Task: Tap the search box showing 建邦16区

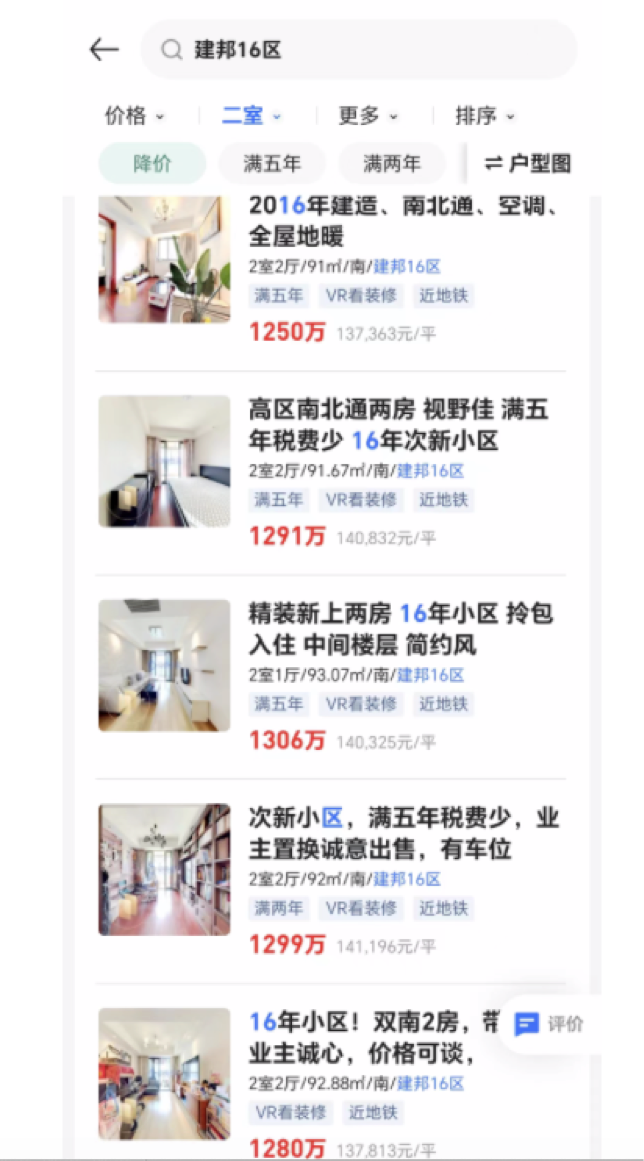Action: (x=358, y=49)
